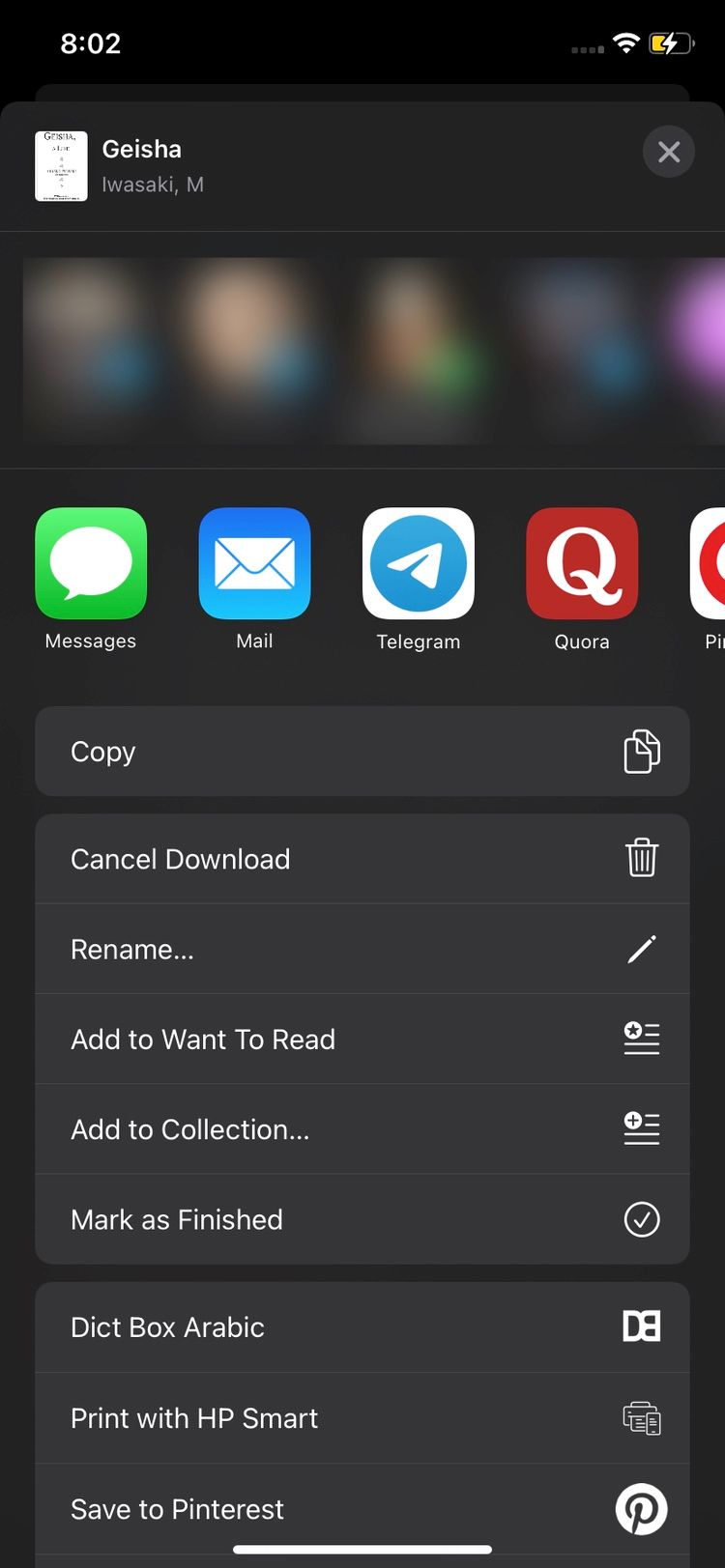Tap the Geisha book cover thumbnail
This screenshot has width=725, height=1568.
[61, 165]
